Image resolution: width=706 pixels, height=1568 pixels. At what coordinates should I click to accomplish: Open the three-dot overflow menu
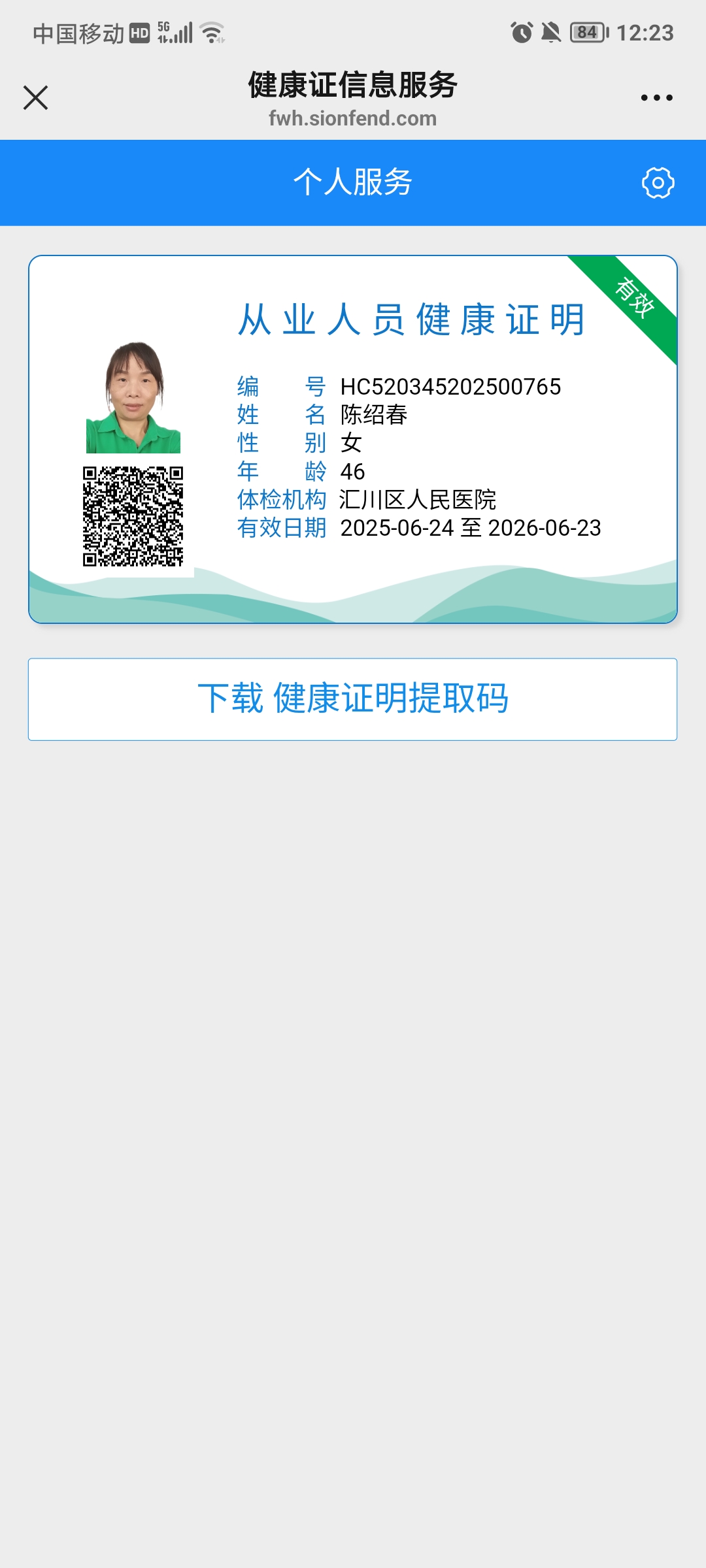coord(656,98)
